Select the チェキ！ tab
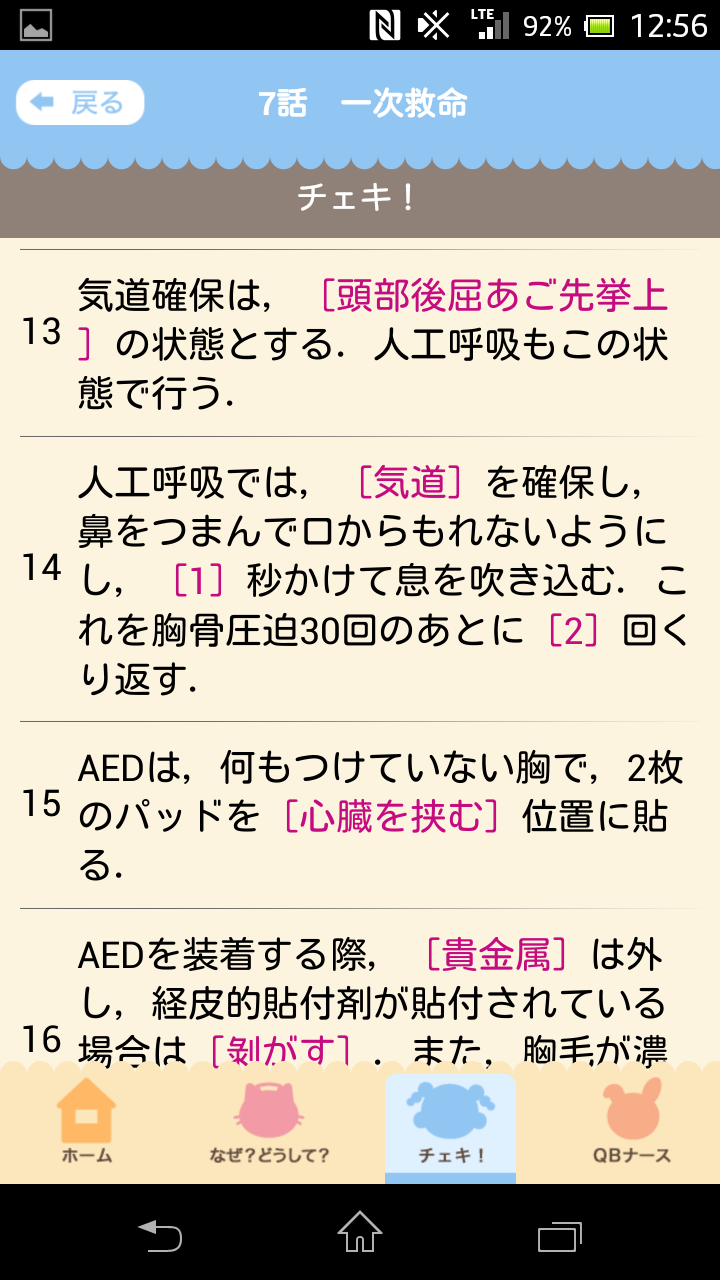 pyautogui.click(x=451, y=1124)
